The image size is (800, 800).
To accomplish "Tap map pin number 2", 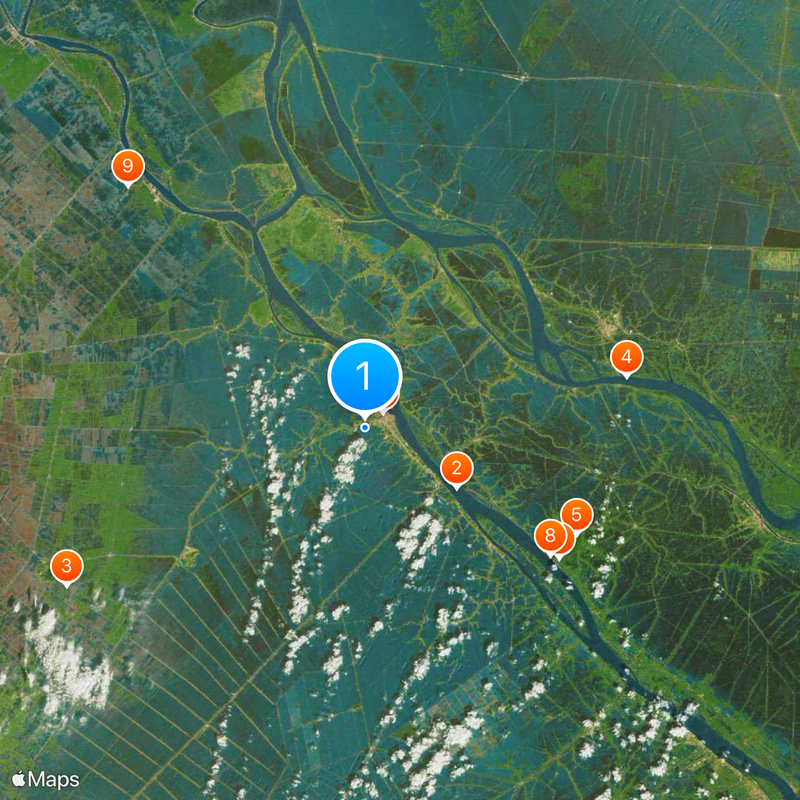I will 457,468.
